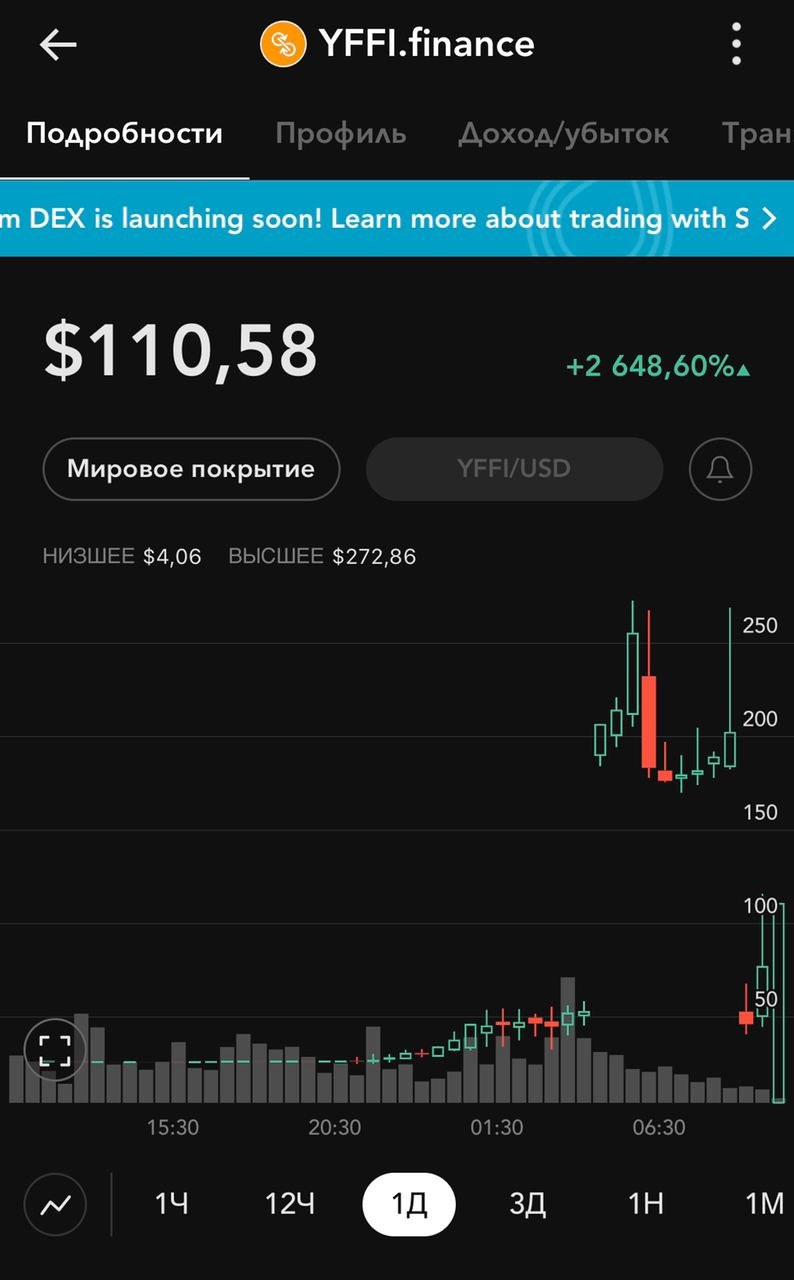Screen dimensions: 794x1280
Task: Change the chart range to 1Н
Action: point(645,1204)
